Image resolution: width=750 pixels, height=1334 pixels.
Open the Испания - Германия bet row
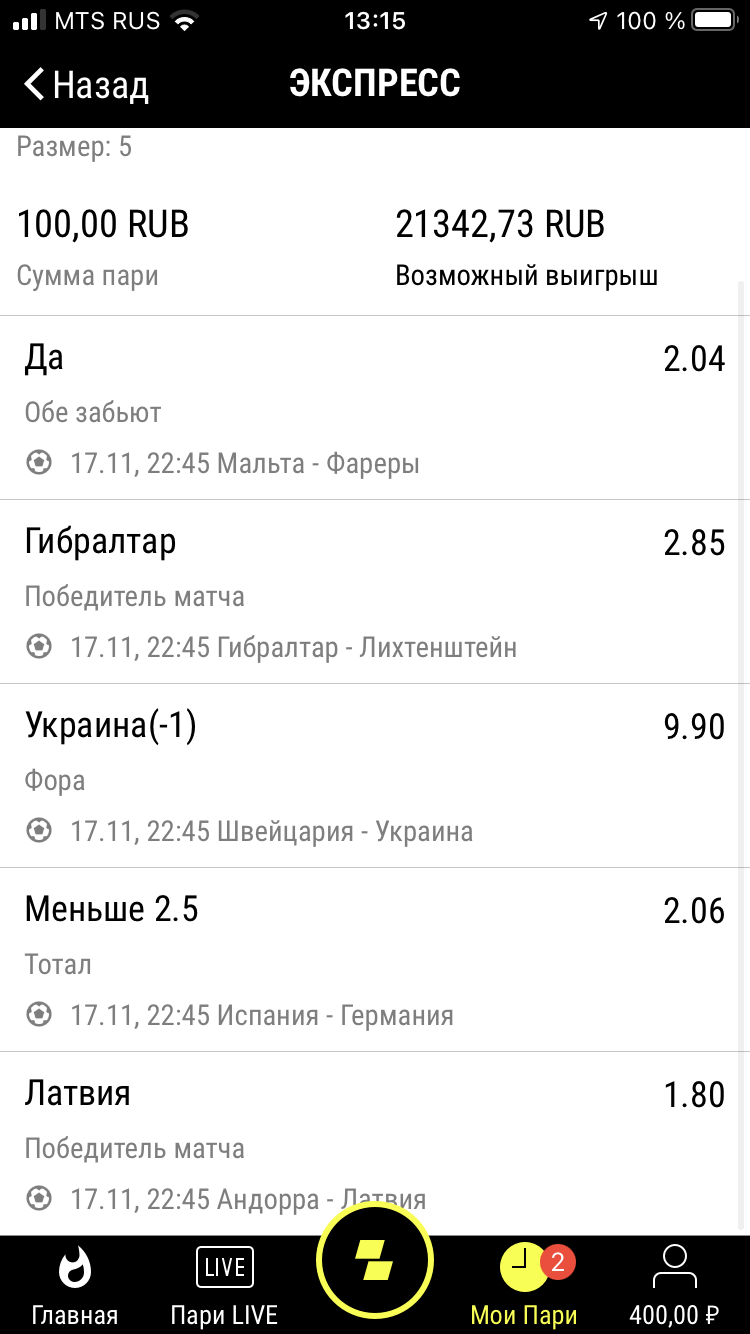coord(375,960)
